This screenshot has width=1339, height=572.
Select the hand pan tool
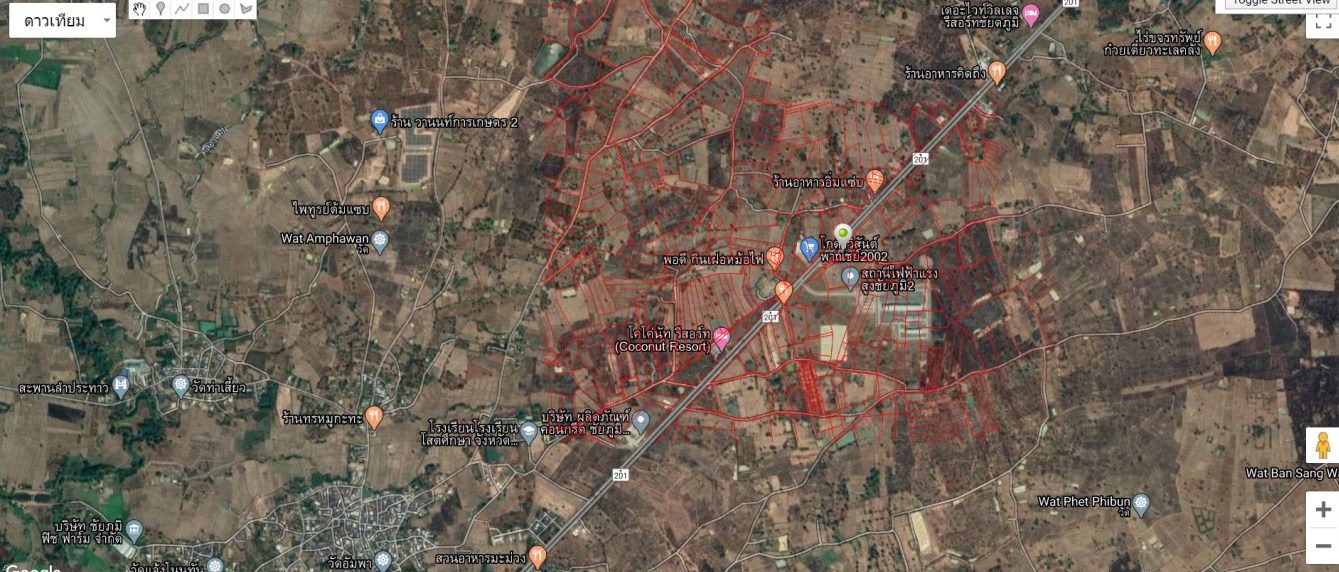point(140,9)
